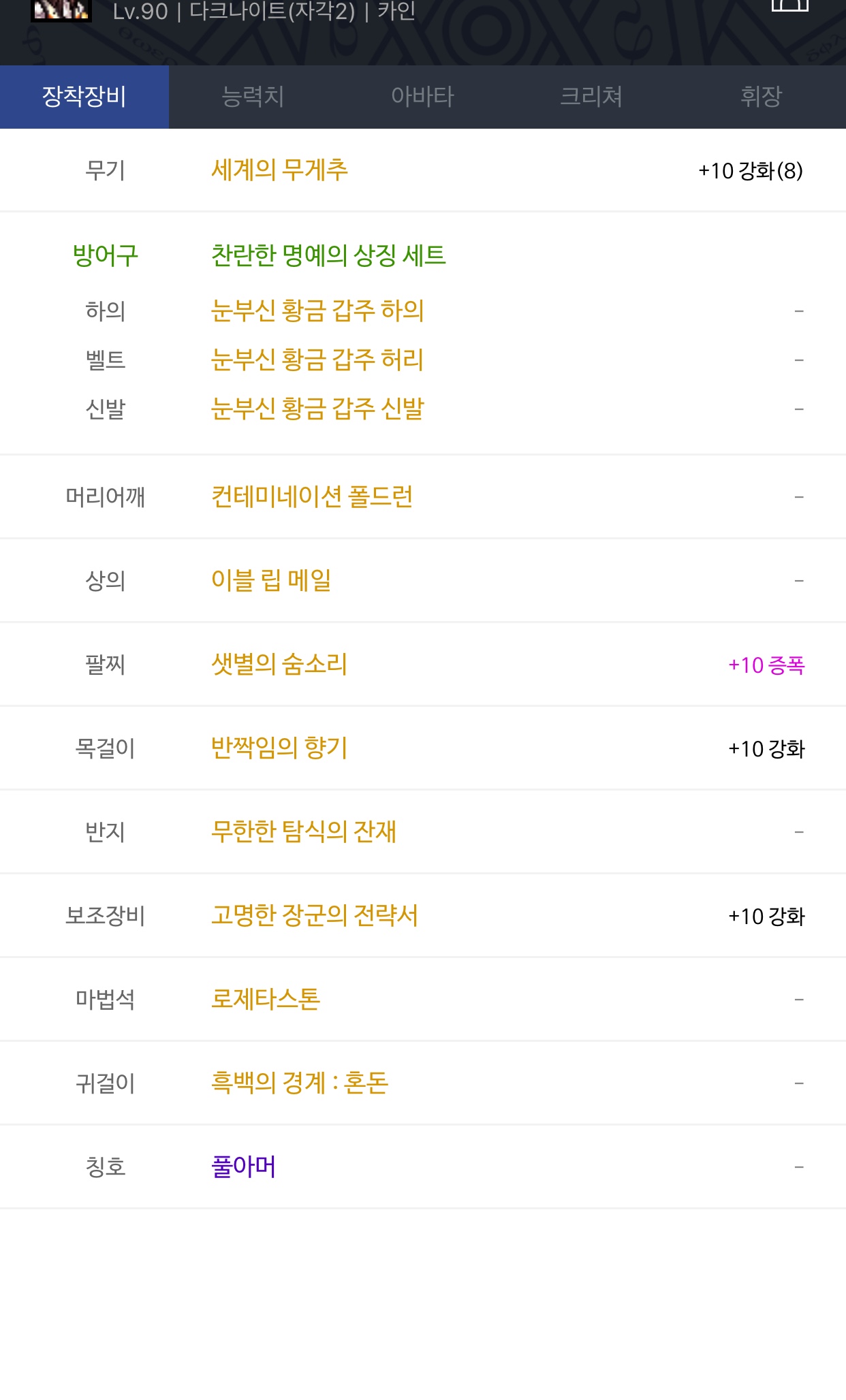Open weapon item 세계의 무게추
846x1400 pixels.
tap(280, 170)
